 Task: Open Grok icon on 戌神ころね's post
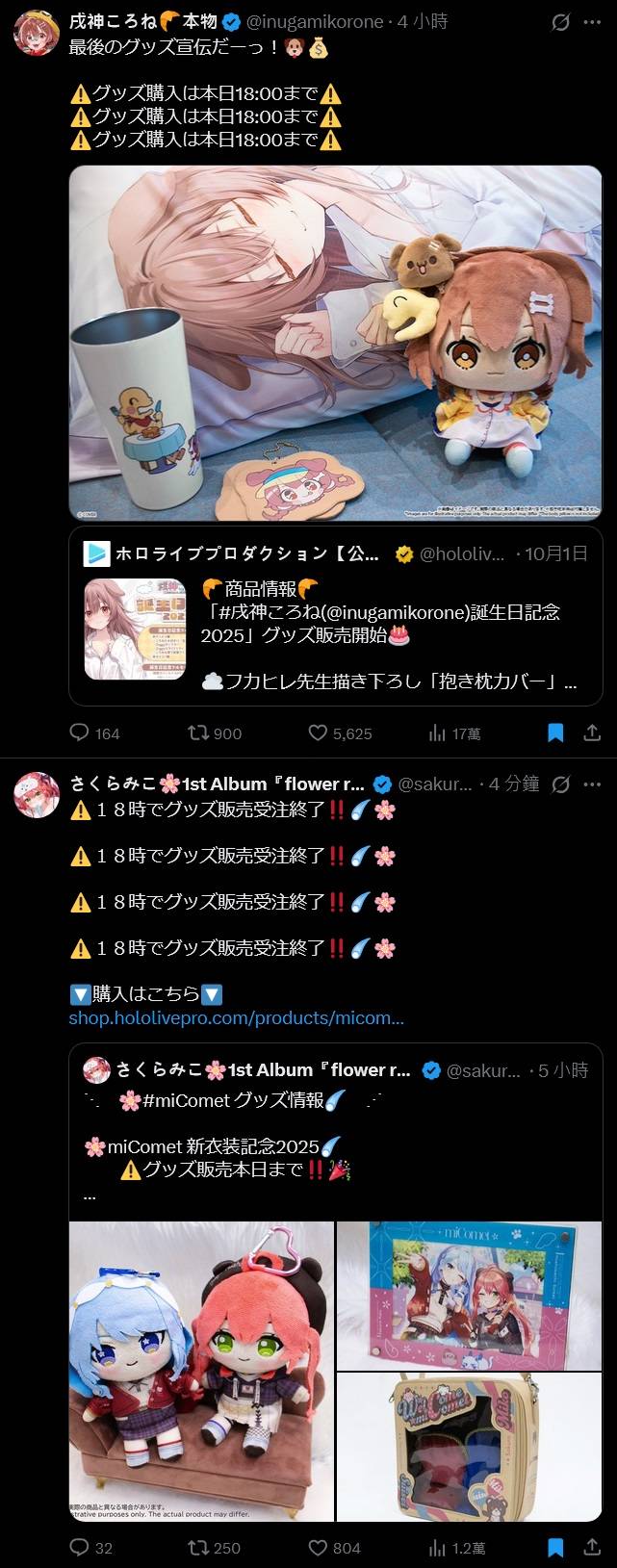point(560,22)
